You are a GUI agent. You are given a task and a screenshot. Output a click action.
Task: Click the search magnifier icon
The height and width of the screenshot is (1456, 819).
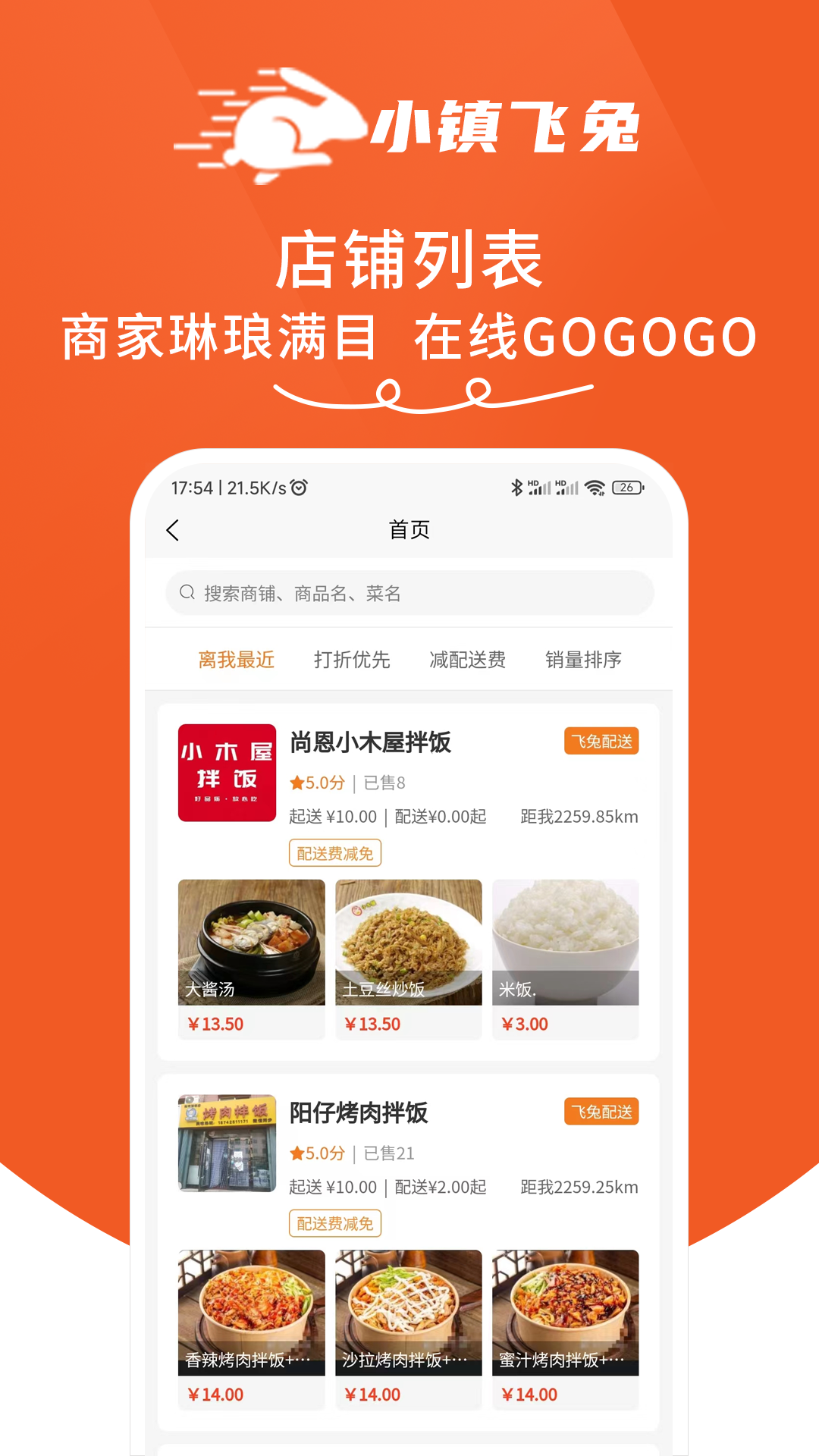[x=187, y=592]
